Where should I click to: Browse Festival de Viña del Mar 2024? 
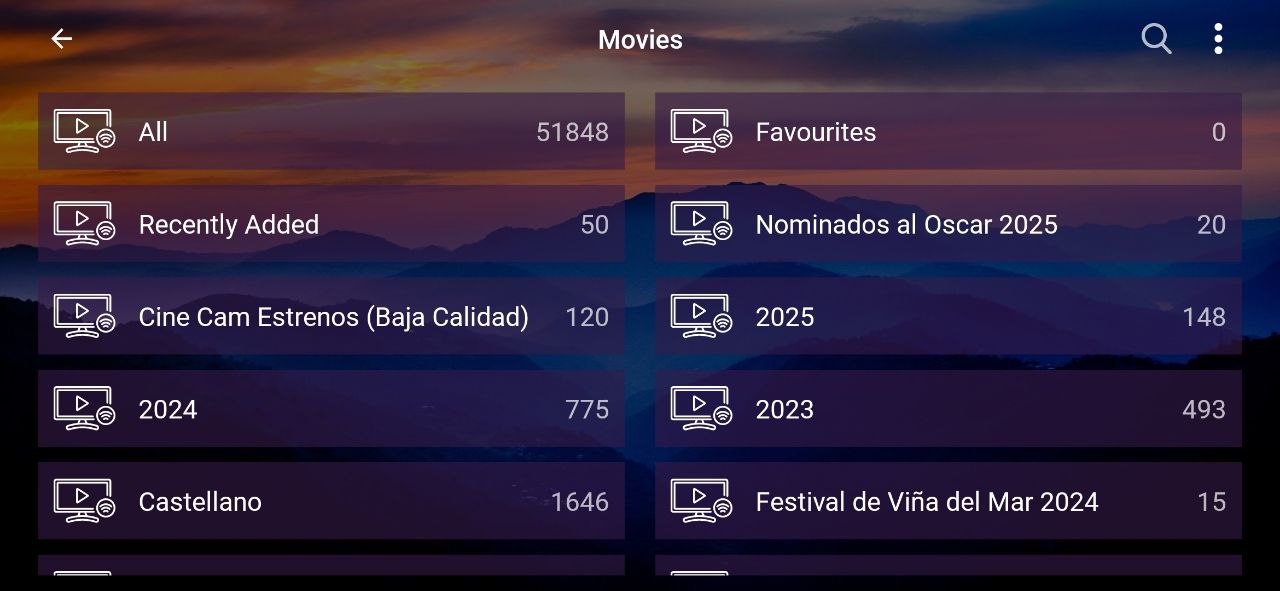(947, 501)
